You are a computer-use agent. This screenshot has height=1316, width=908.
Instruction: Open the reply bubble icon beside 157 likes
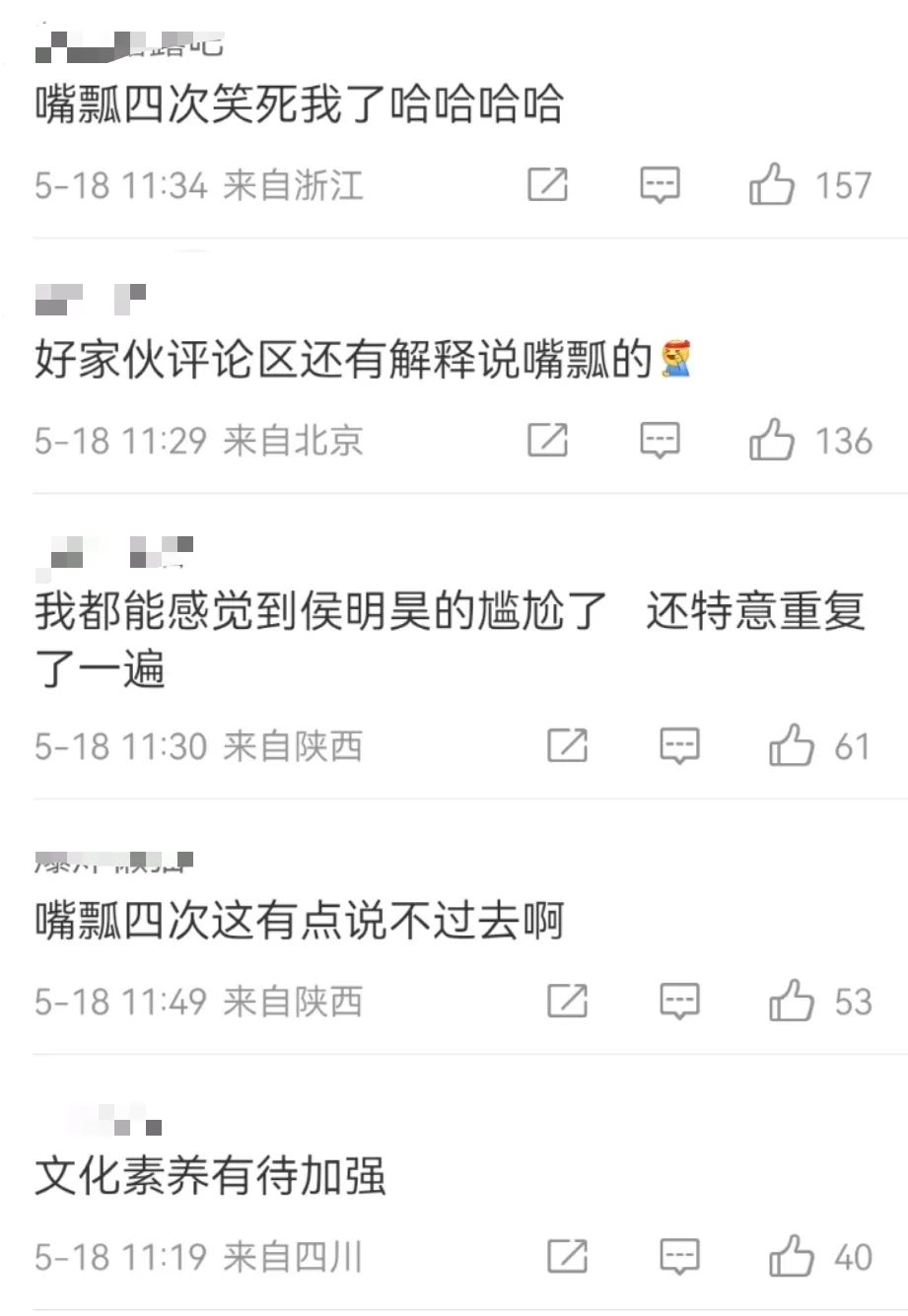[660, 183]
